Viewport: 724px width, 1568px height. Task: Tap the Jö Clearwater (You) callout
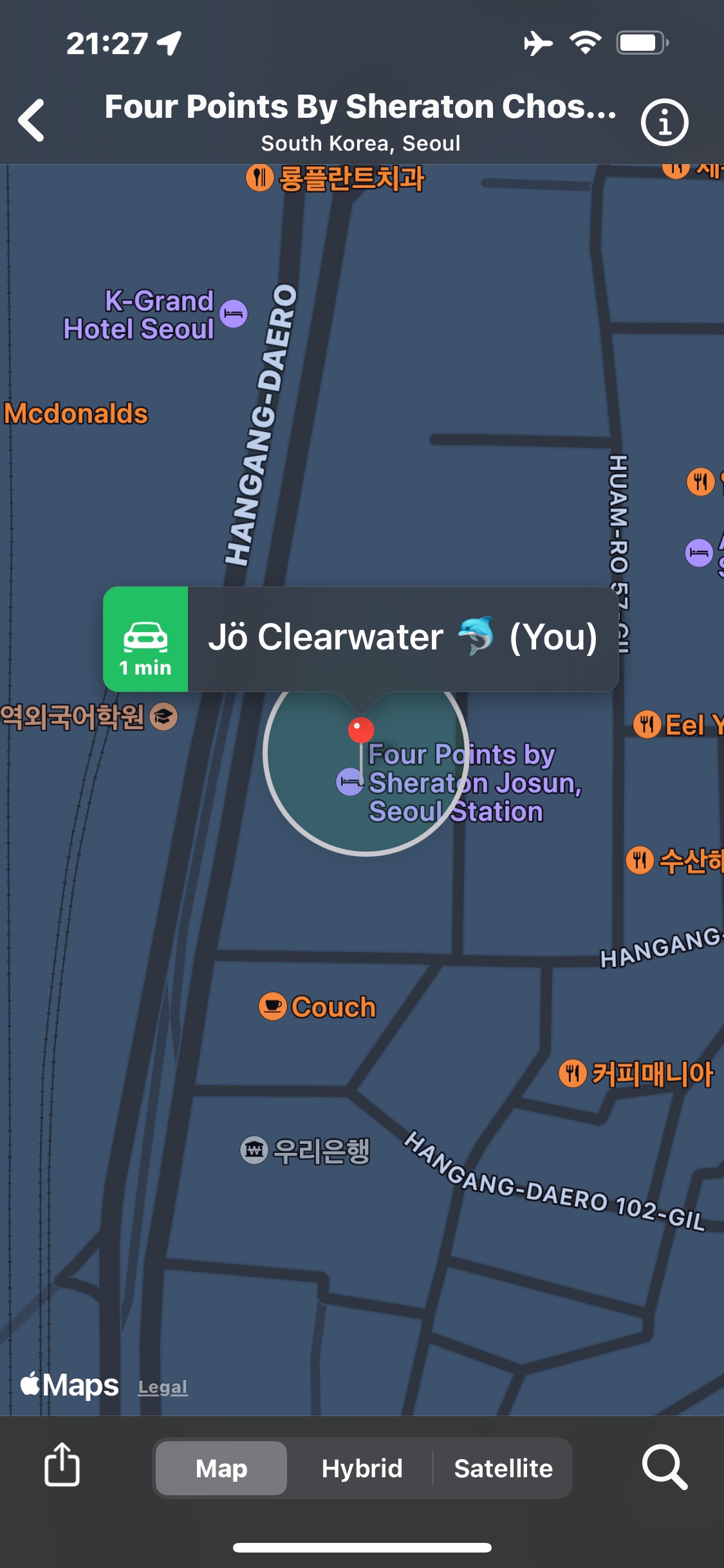click(402, 638)
